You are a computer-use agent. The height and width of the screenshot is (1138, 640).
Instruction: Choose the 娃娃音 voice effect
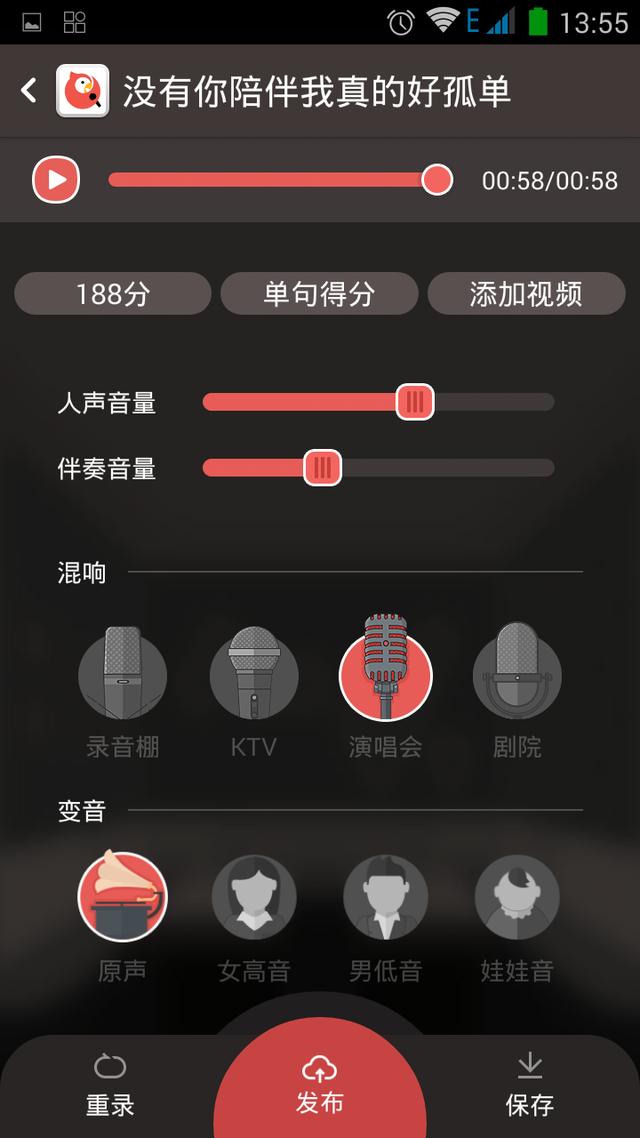point(517,897)
